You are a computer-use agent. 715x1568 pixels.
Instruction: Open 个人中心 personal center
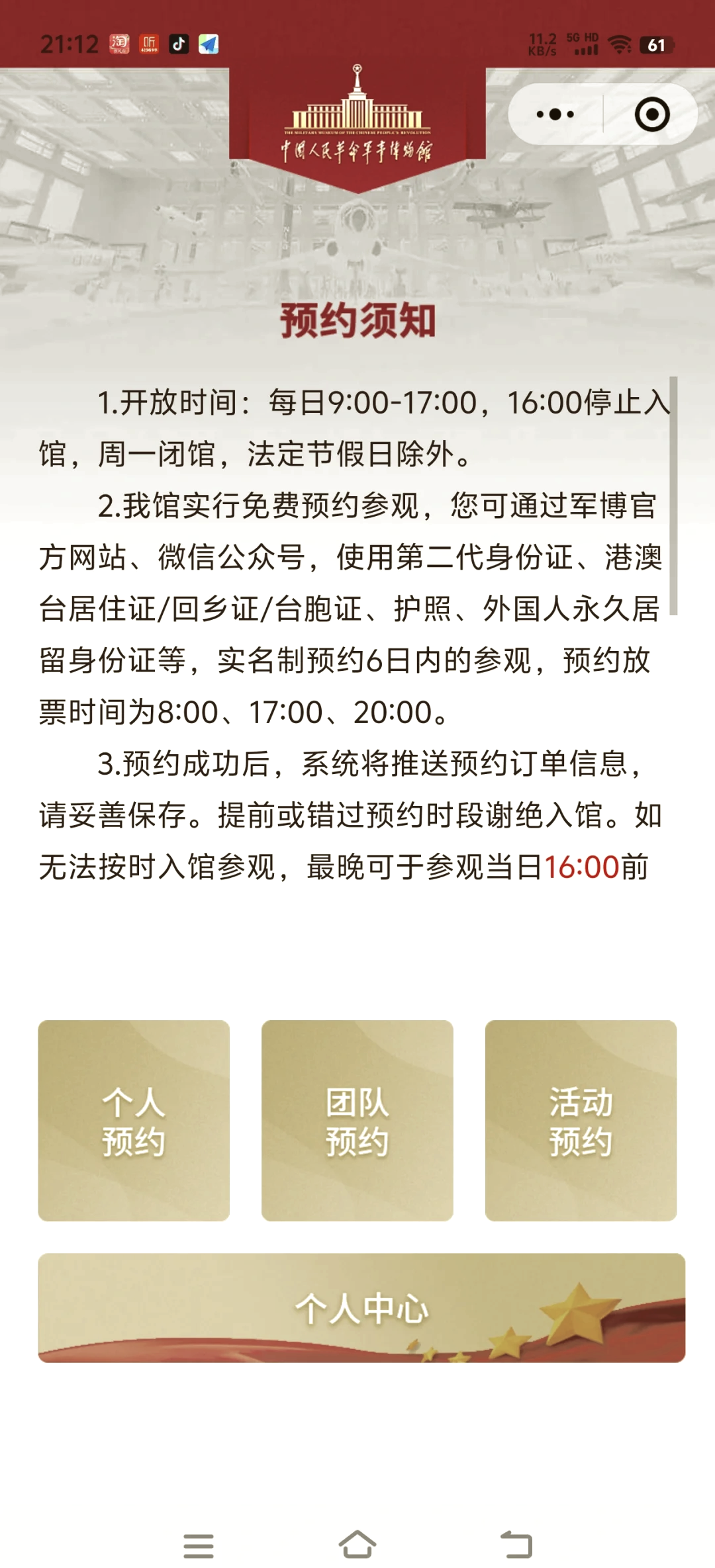[361, 1307]
